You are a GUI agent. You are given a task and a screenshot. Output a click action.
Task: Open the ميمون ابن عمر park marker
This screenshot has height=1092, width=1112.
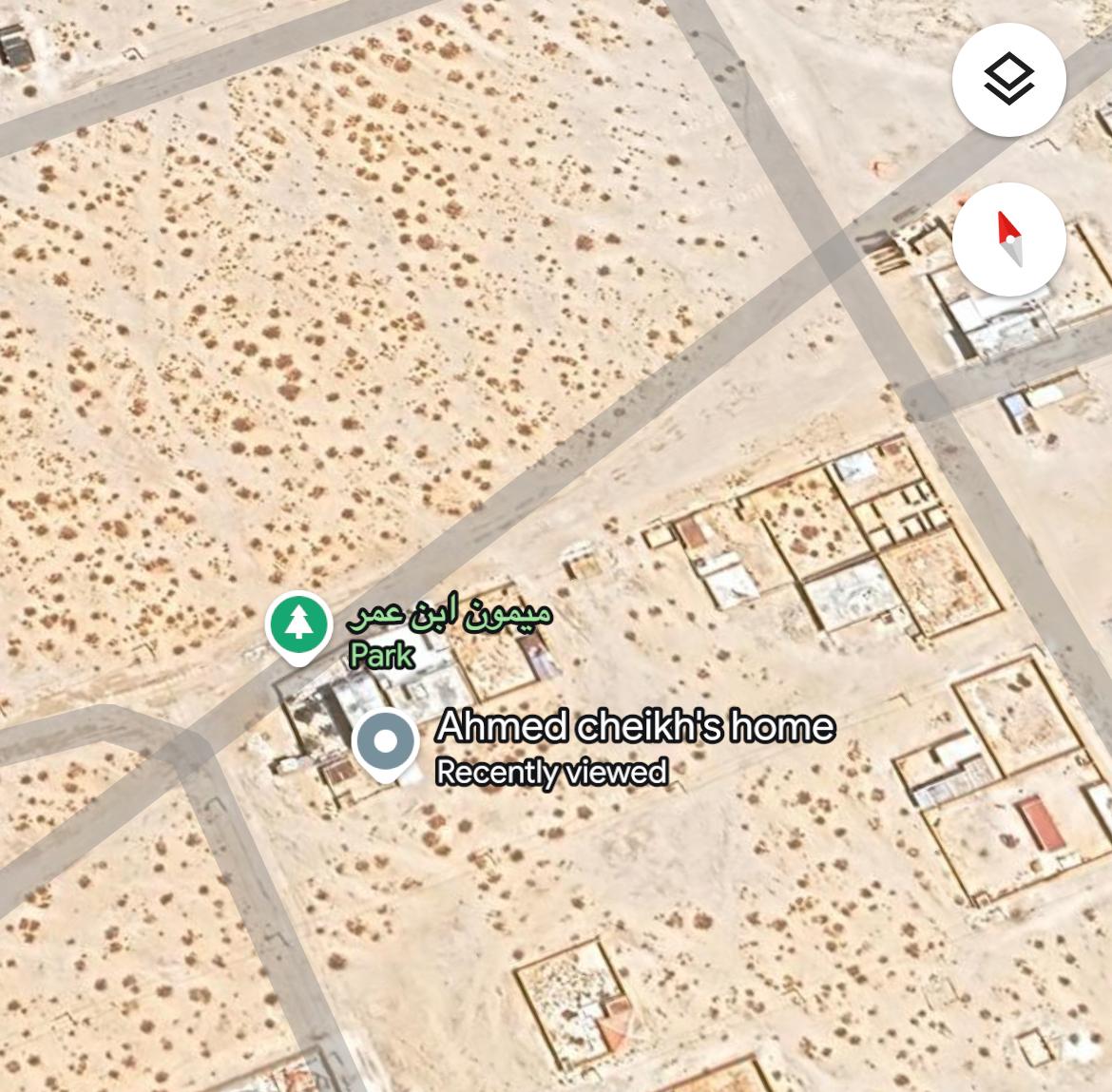coord(298,623)
